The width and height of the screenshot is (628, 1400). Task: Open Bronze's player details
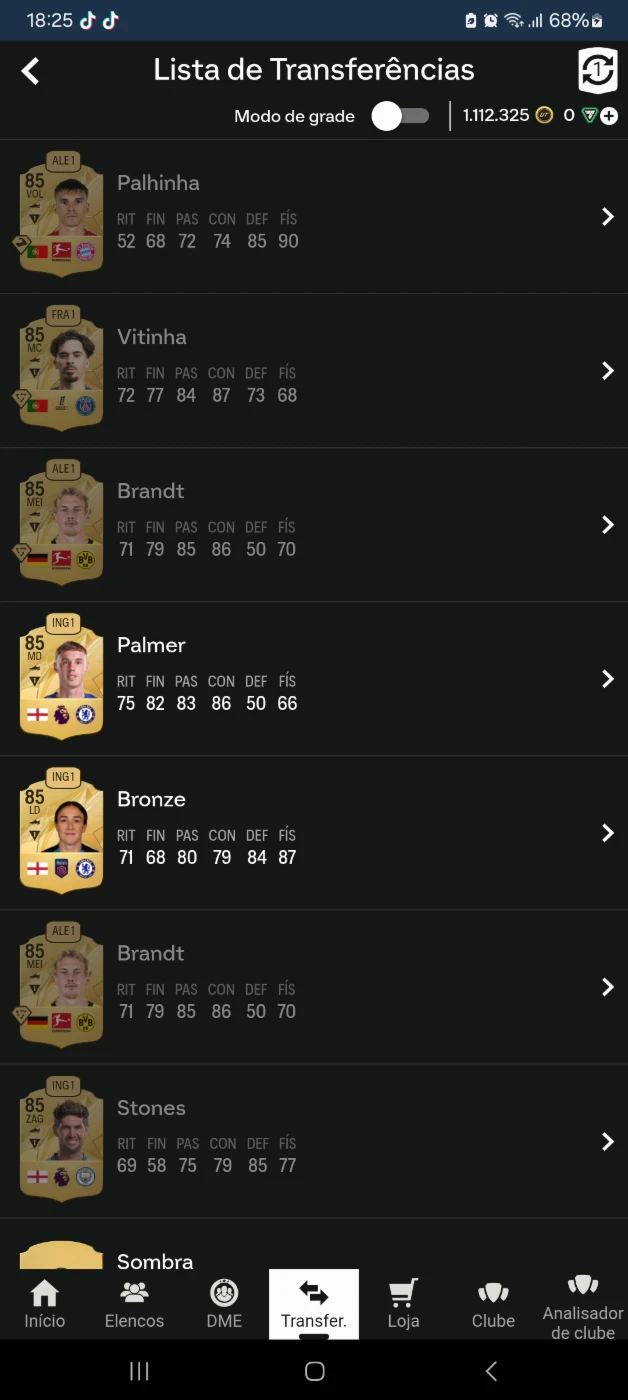tap(314, 833)
